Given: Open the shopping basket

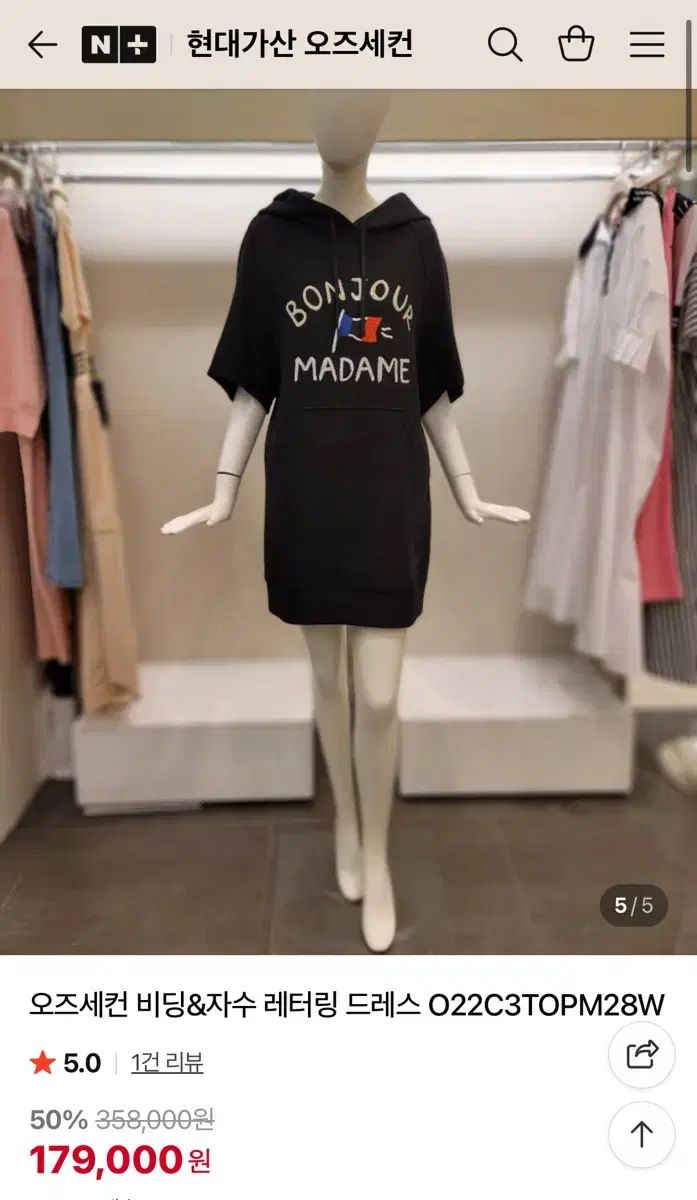Looking at the screenshot, I should pyautogui.click(x=576, y=45).
